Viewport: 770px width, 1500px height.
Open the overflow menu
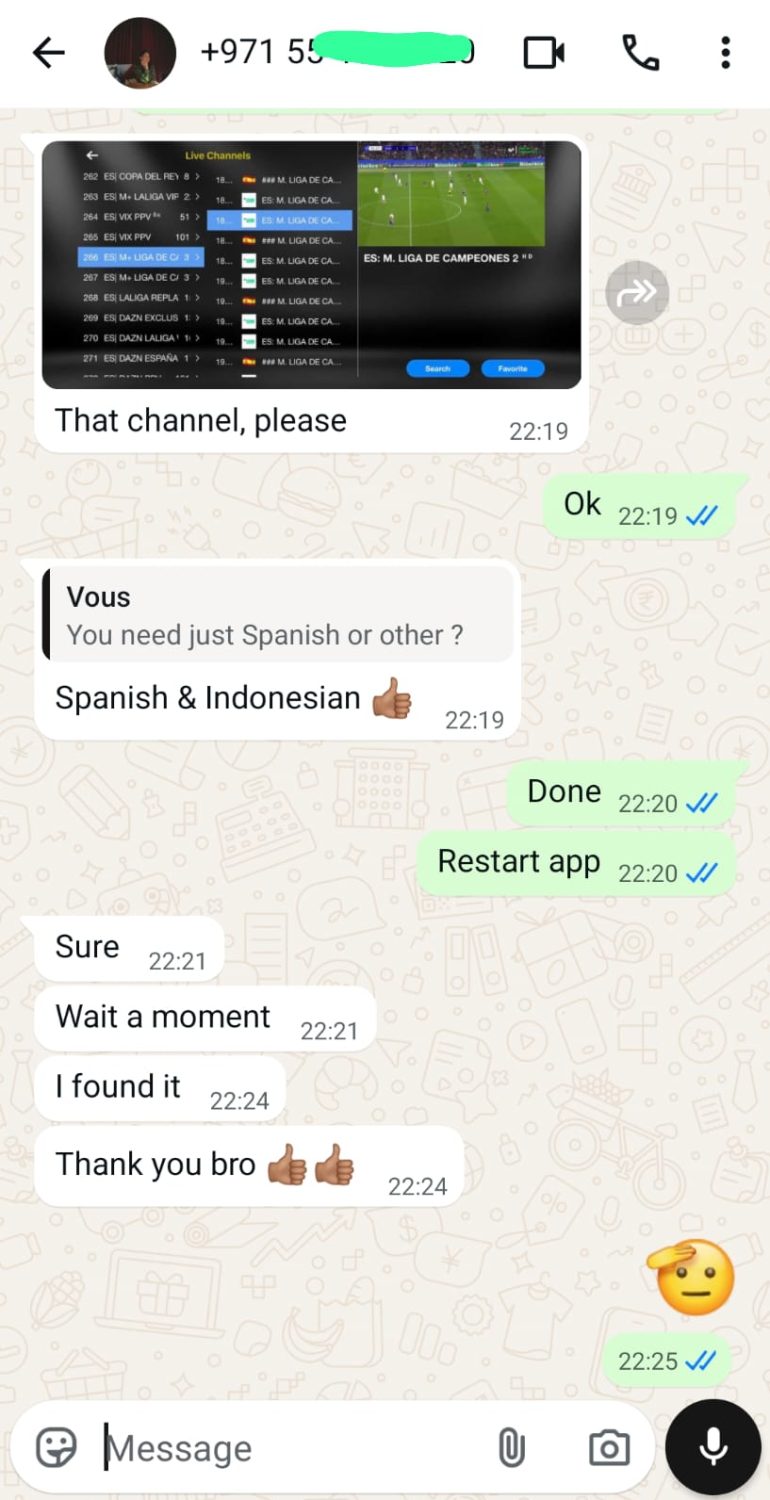click(725, 53)
